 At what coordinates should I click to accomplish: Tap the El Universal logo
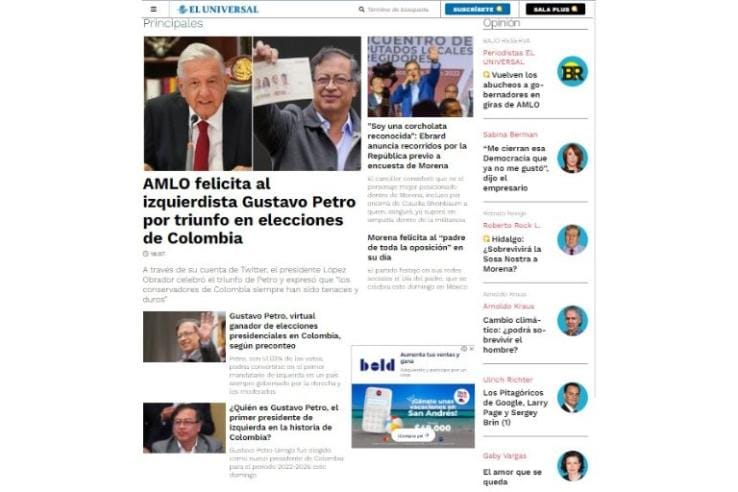click(x=217, y=9)
